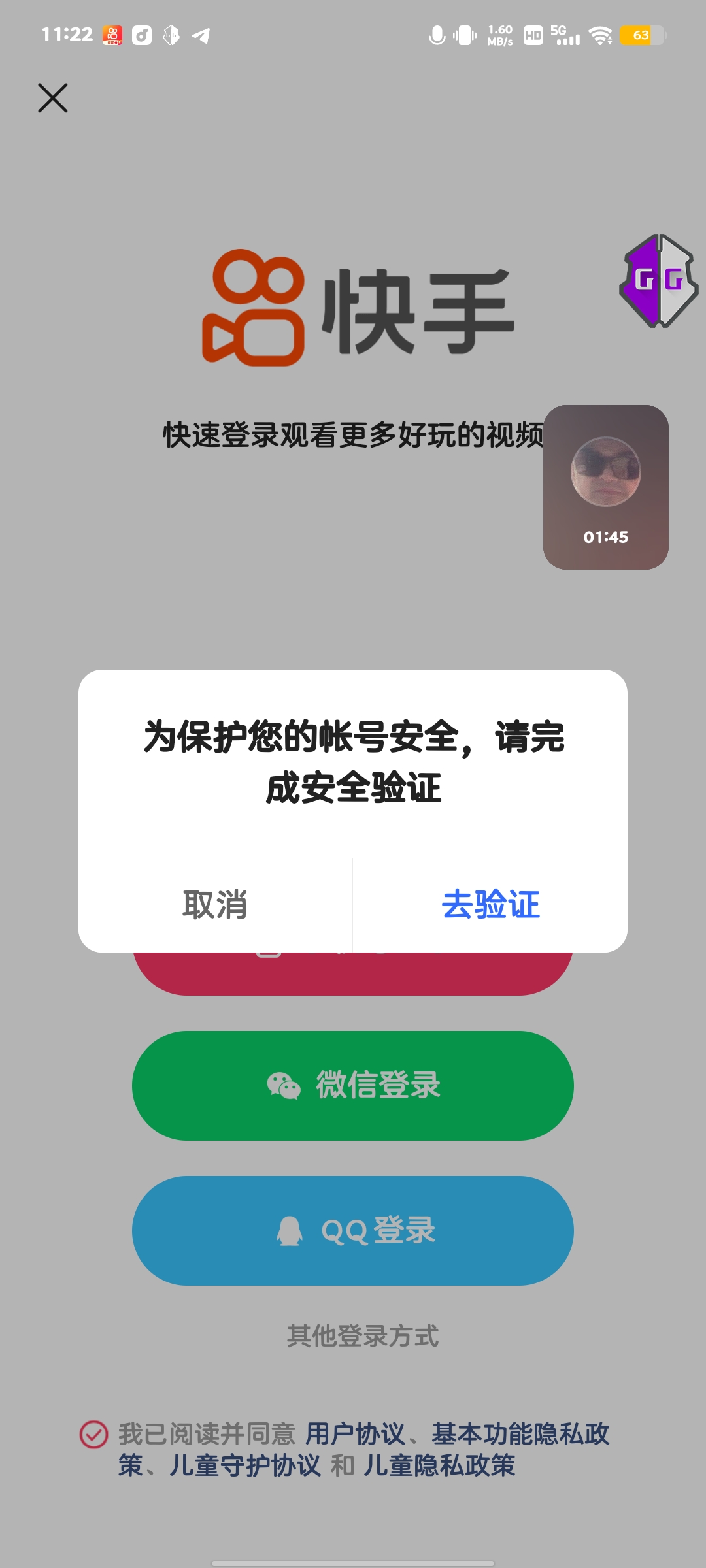Open the 儿童隐私政策 link
Viewport: 706px width, 1568px height.
tap(439, 1465)
